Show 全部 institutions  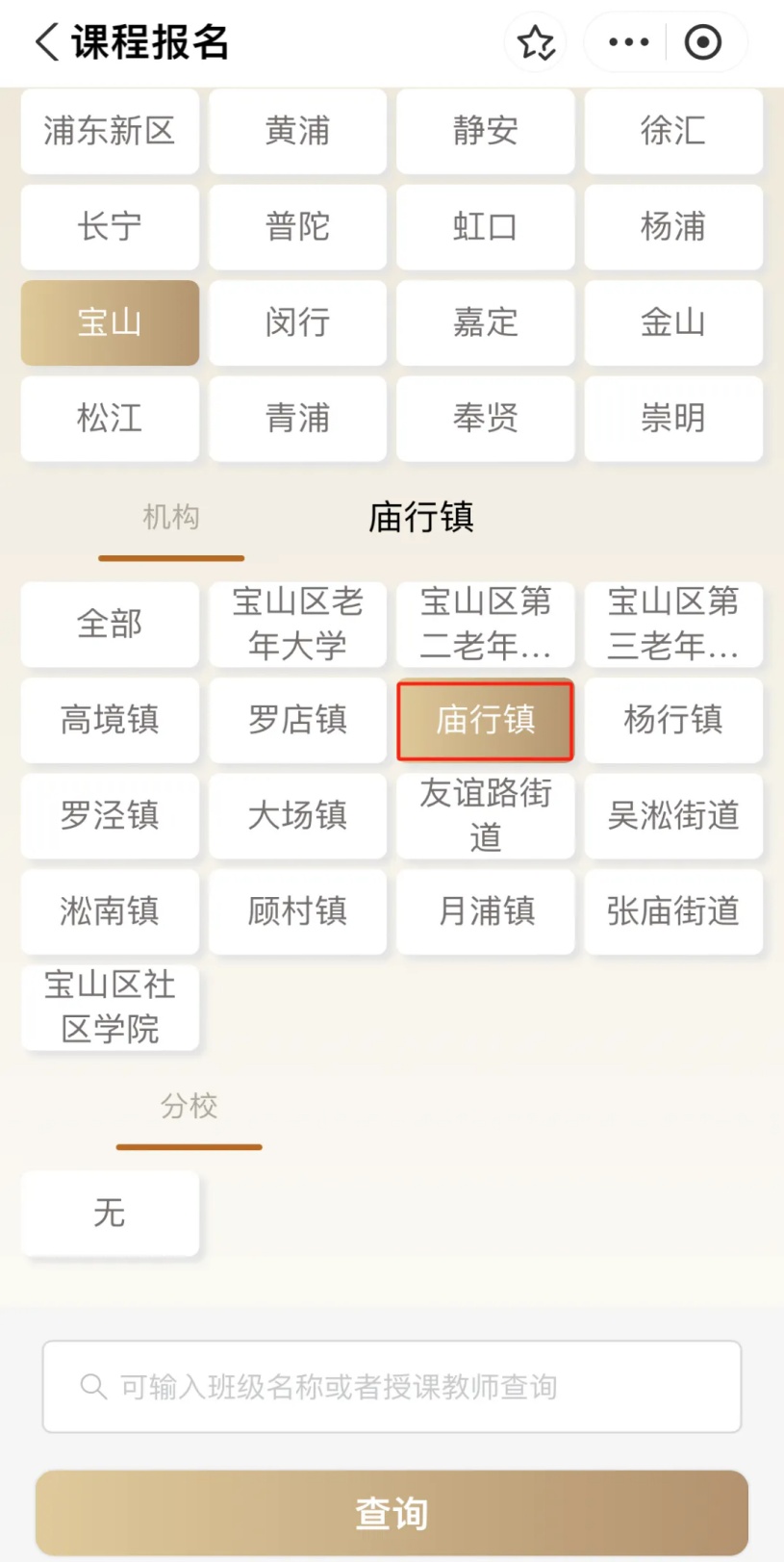point(110,624)
